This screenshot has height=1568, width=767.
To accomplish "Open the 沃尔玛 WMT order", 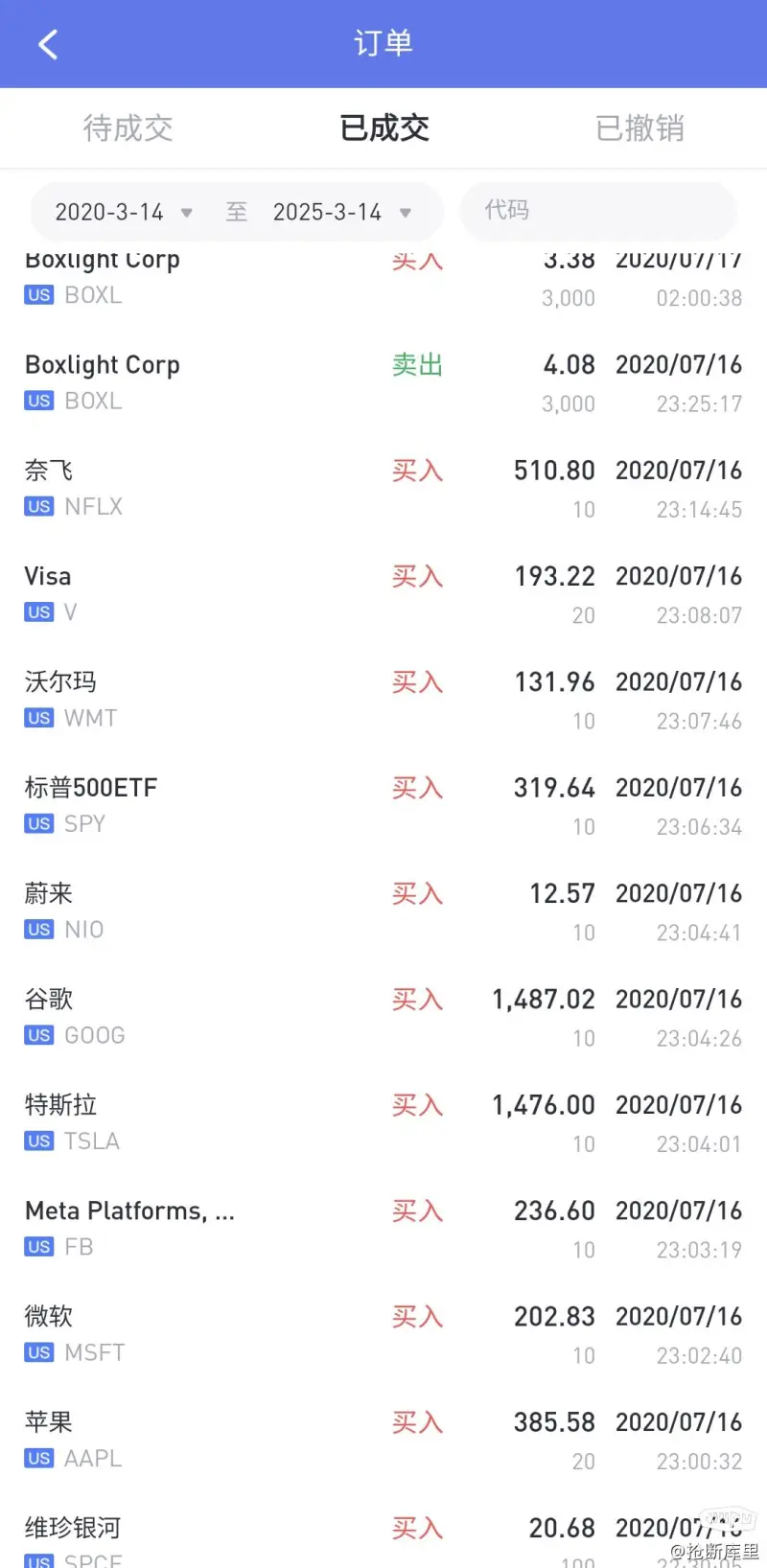I will (383, 700).
